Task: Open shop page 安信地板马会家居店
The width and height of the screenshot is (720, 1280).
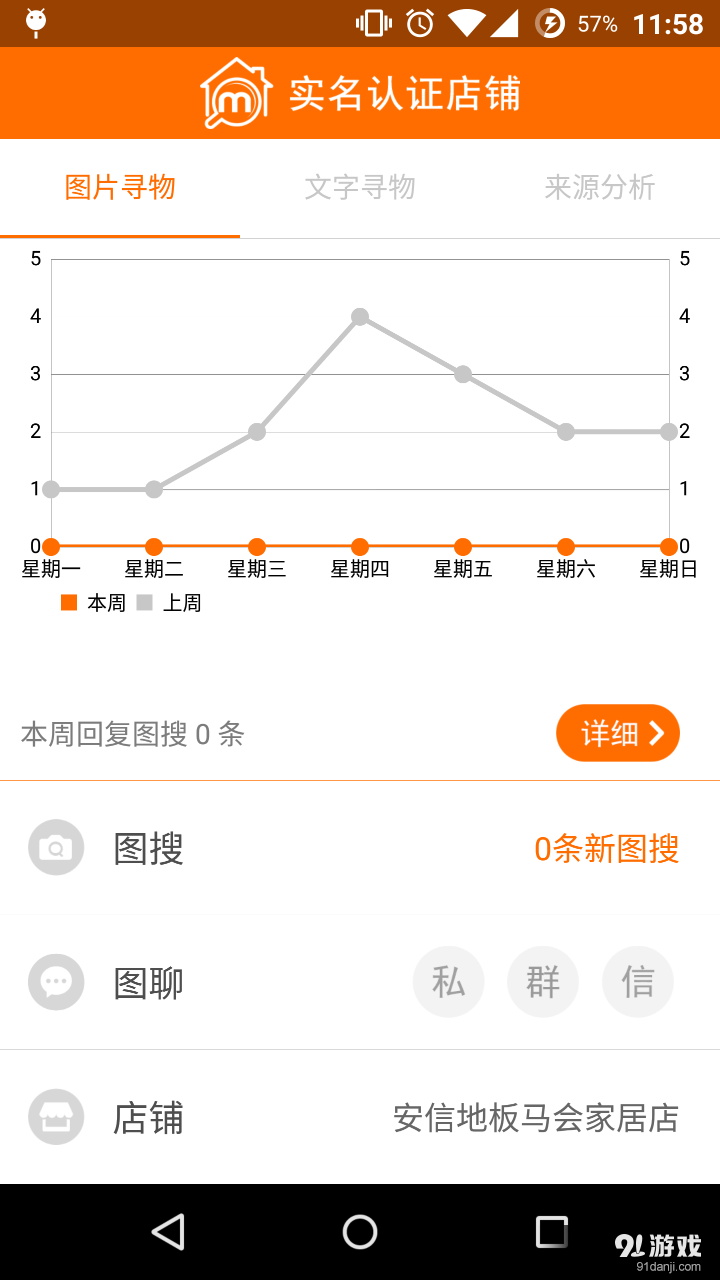Action: click(x=537, y=1117)
